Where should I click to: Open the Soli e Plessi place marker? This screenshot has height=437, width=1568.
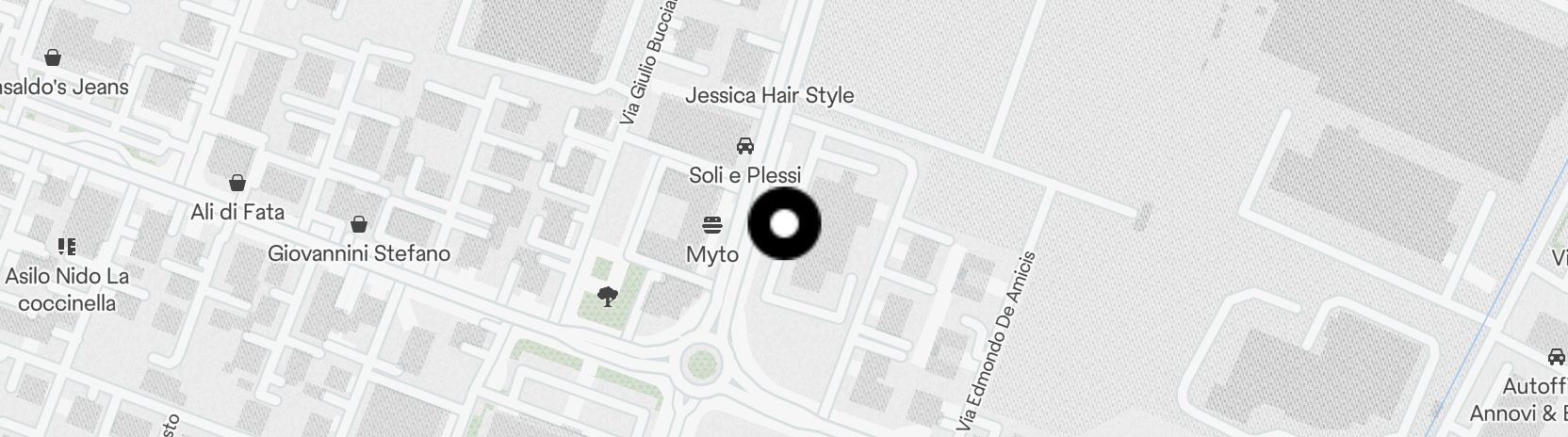point(744,146)
